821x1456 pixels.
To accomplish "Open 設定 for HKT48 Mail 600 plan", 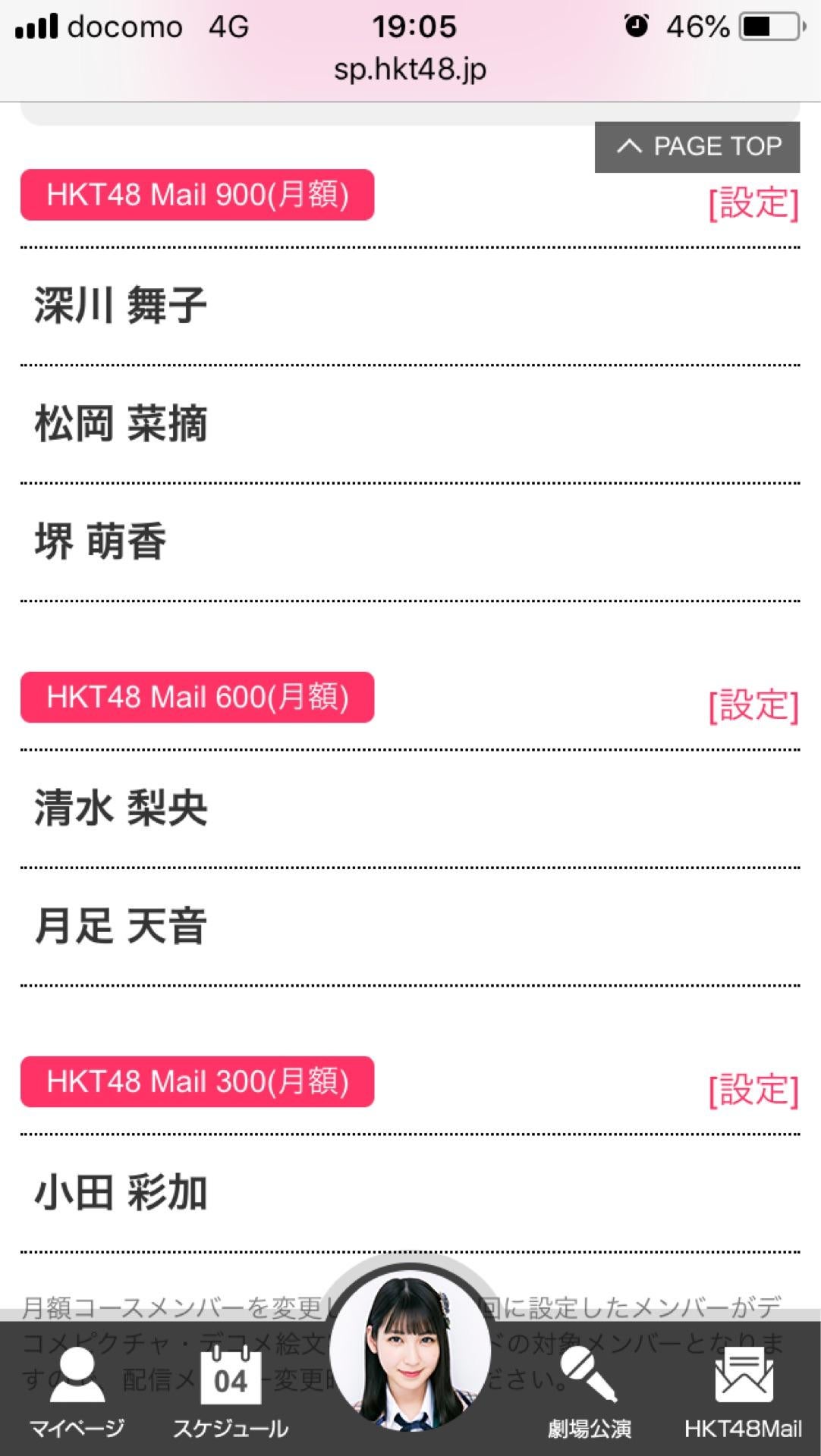I will (x=753, y=705).
